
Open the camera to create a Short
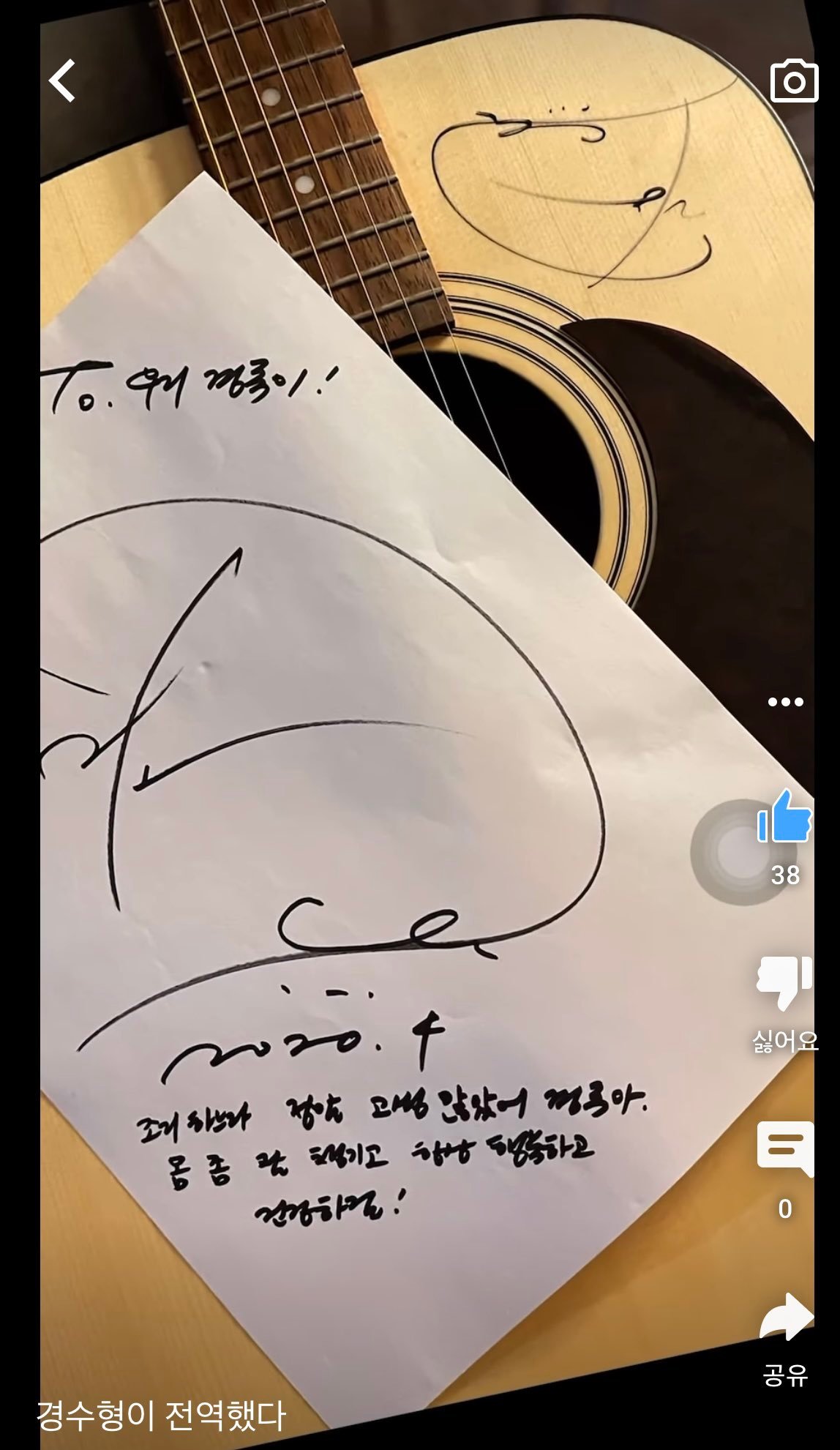794,81
